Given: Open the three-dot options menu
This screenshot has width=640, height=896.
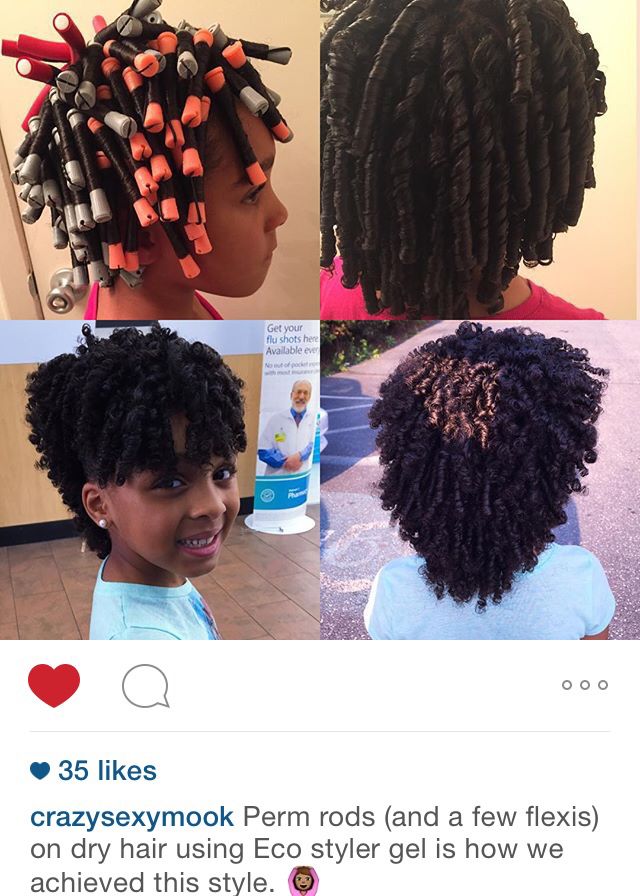Looking at the screenshot, I should coord(584,685).
